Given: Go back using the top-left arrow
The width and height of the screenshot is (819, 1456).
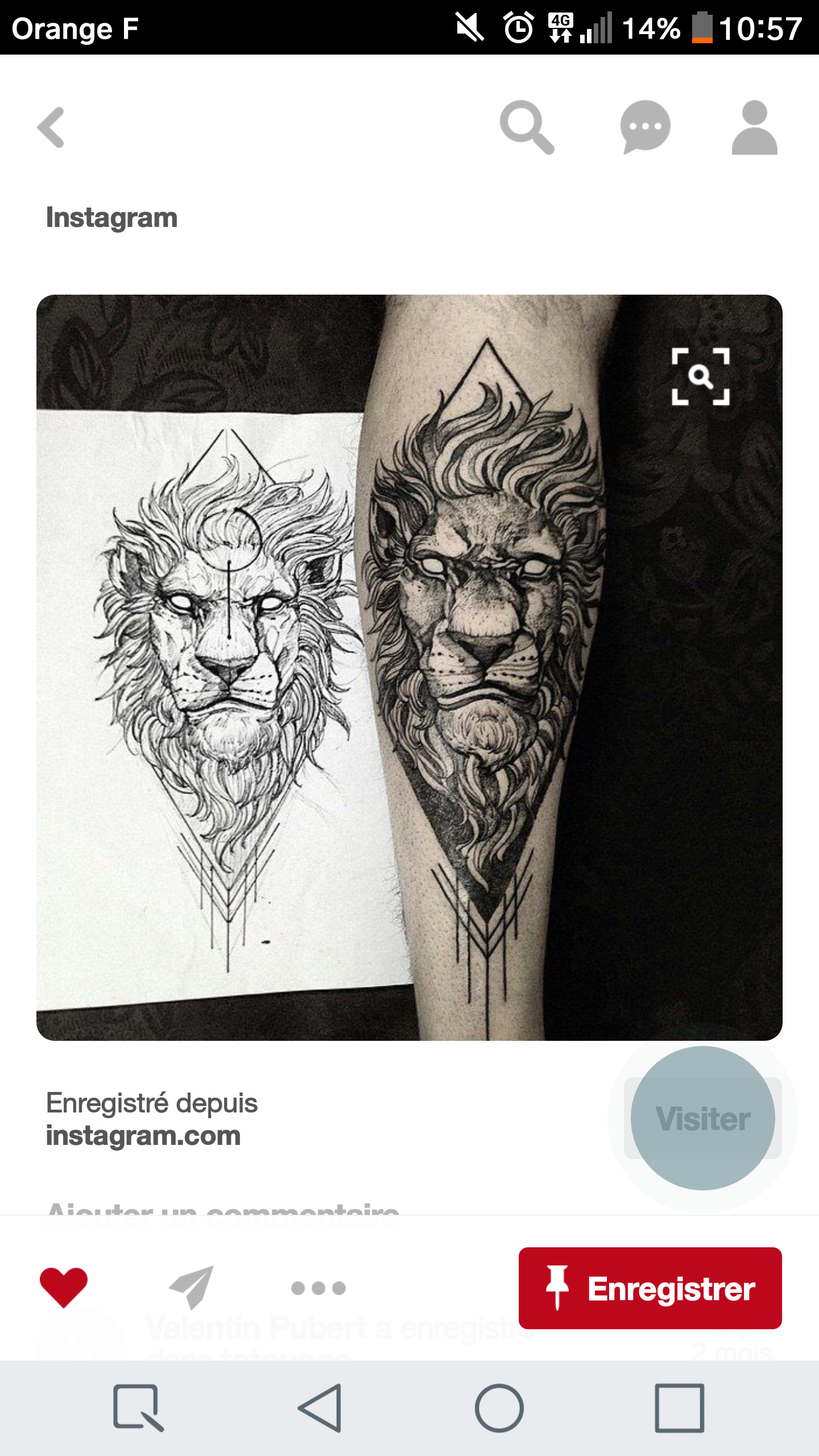Looking at the screenshot, I should tap(51, 127).
